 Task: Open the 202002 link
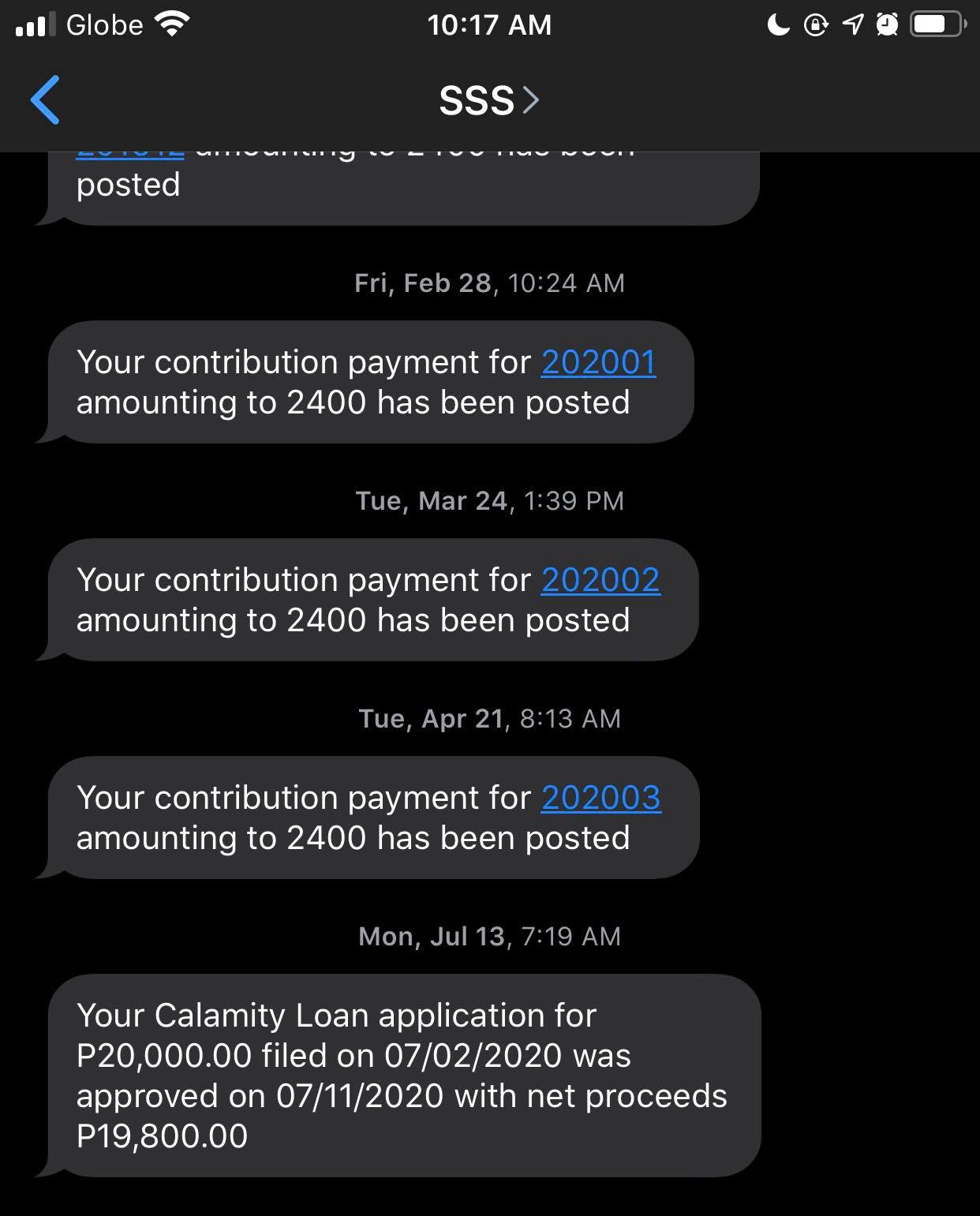click(x=600, y=580)
